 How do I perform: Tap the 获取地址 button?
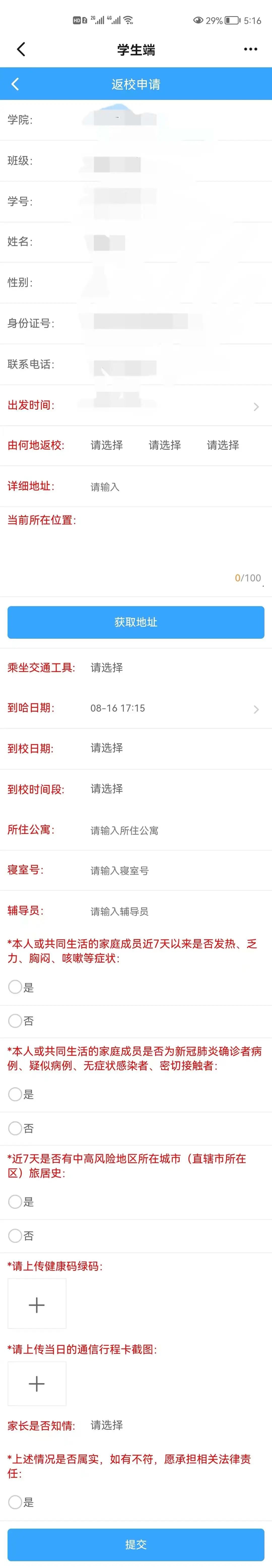point(136,622)
